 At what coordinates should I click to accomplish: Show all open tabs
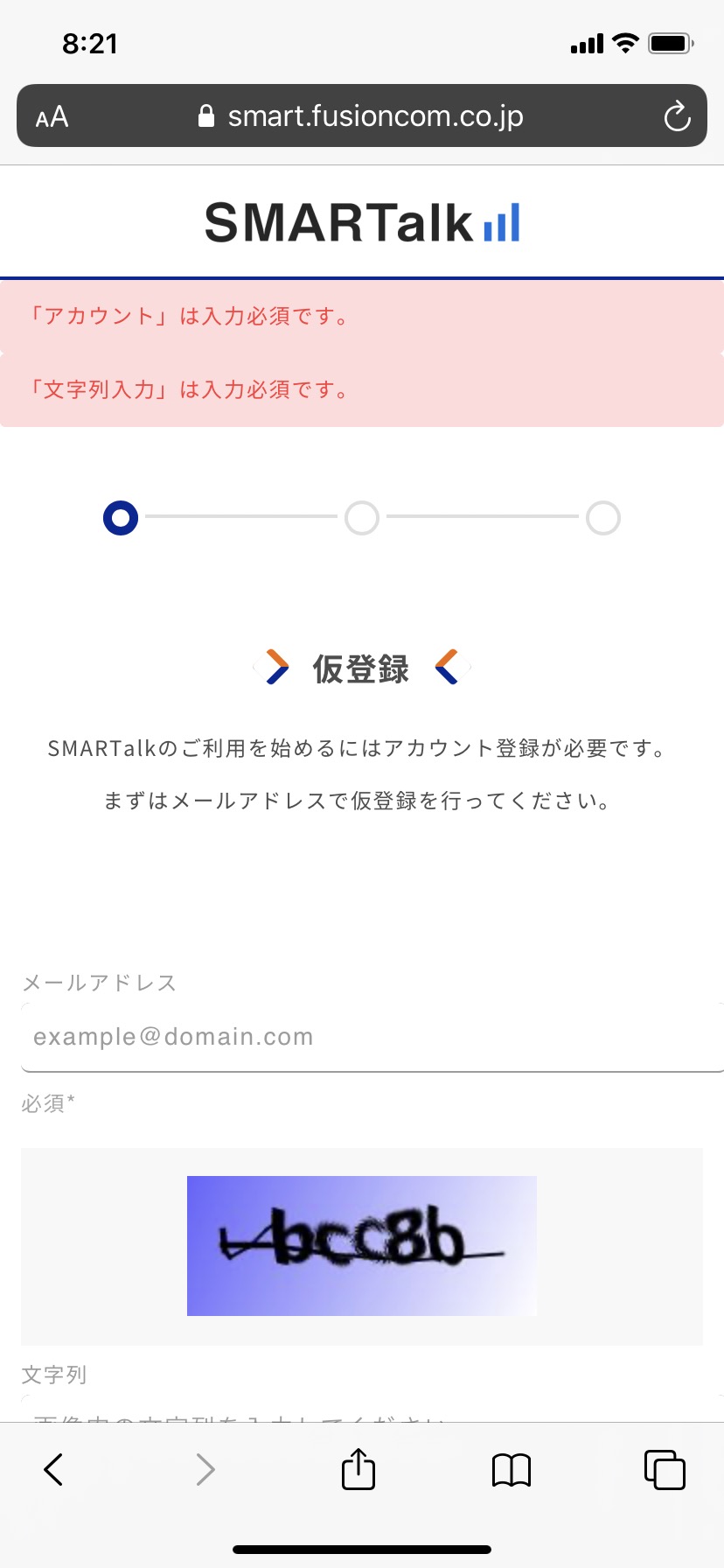(x=665, y=1469)
